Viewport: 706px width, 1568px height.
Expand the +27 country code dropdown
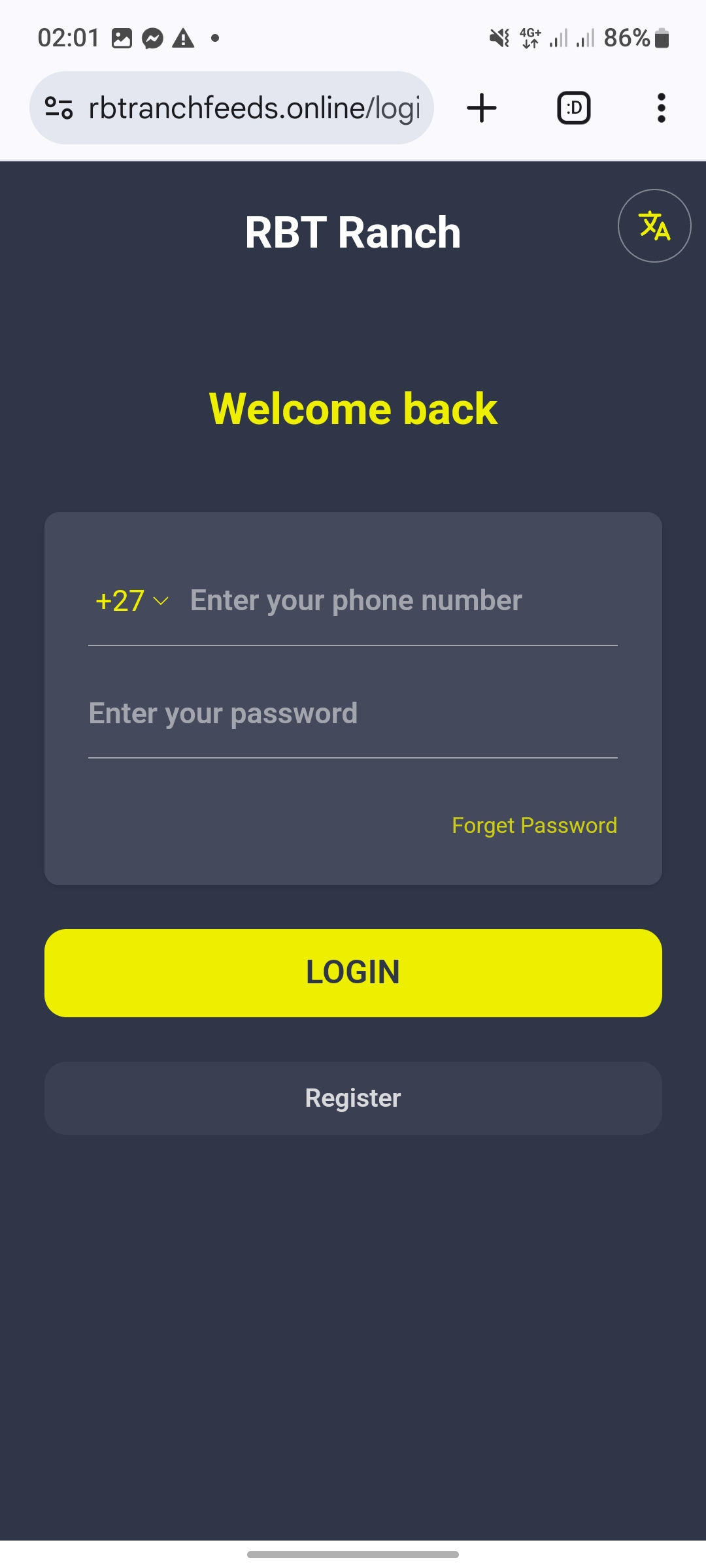point(132,600)
